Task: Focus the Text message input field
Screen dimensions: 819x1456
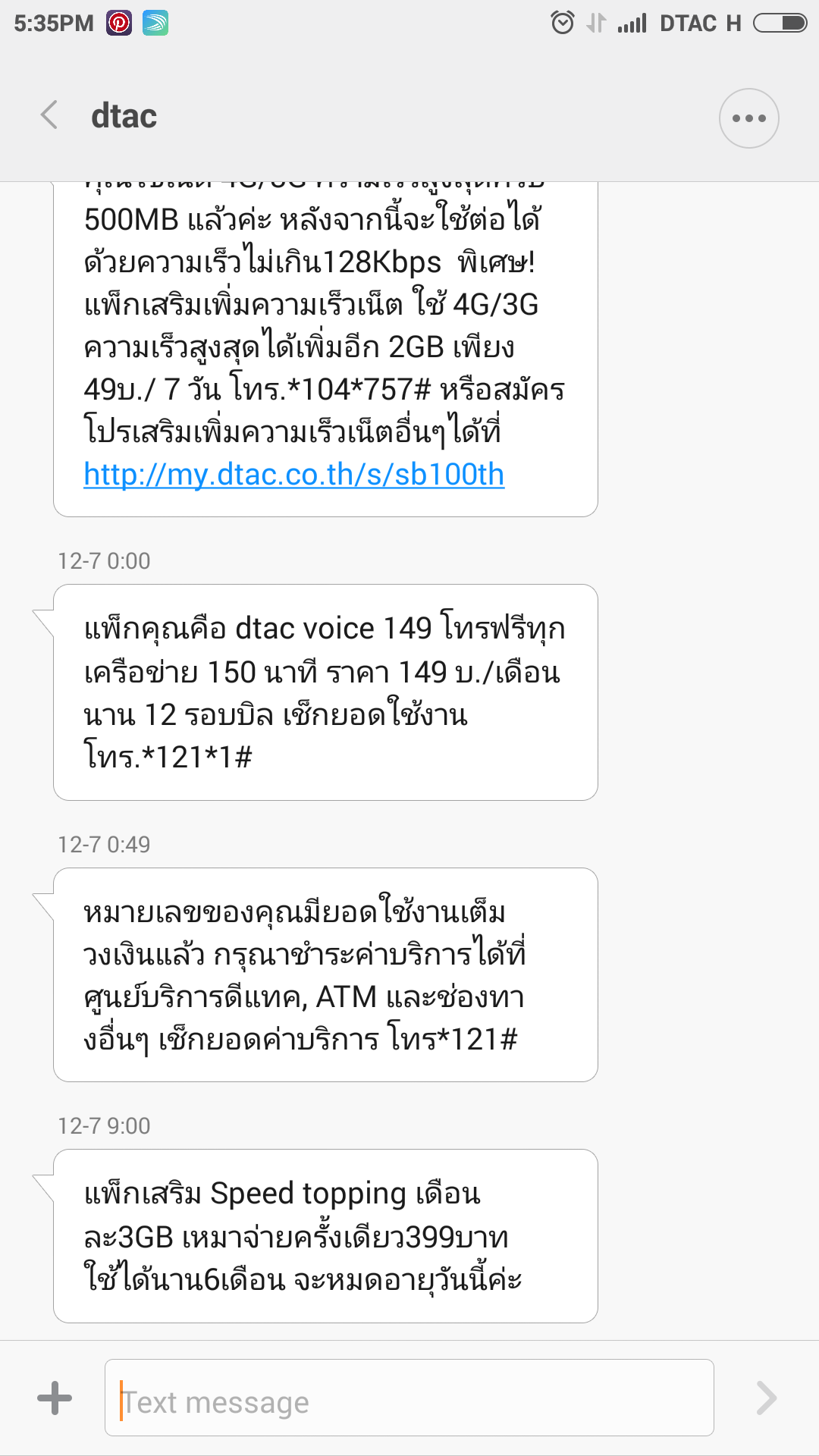Action: pyautogui.click(x=409, y=1398)
